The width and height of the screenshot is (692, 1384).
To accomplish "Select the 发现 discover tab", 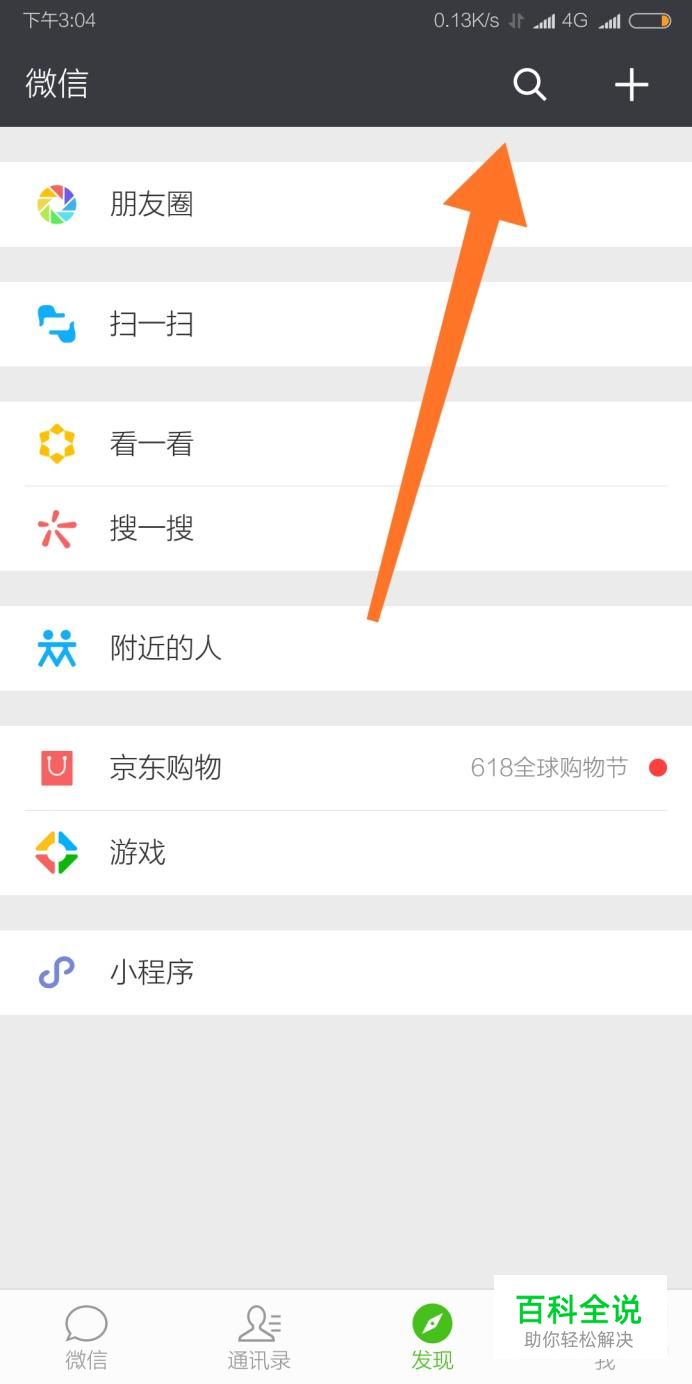I will (432, 1338).
